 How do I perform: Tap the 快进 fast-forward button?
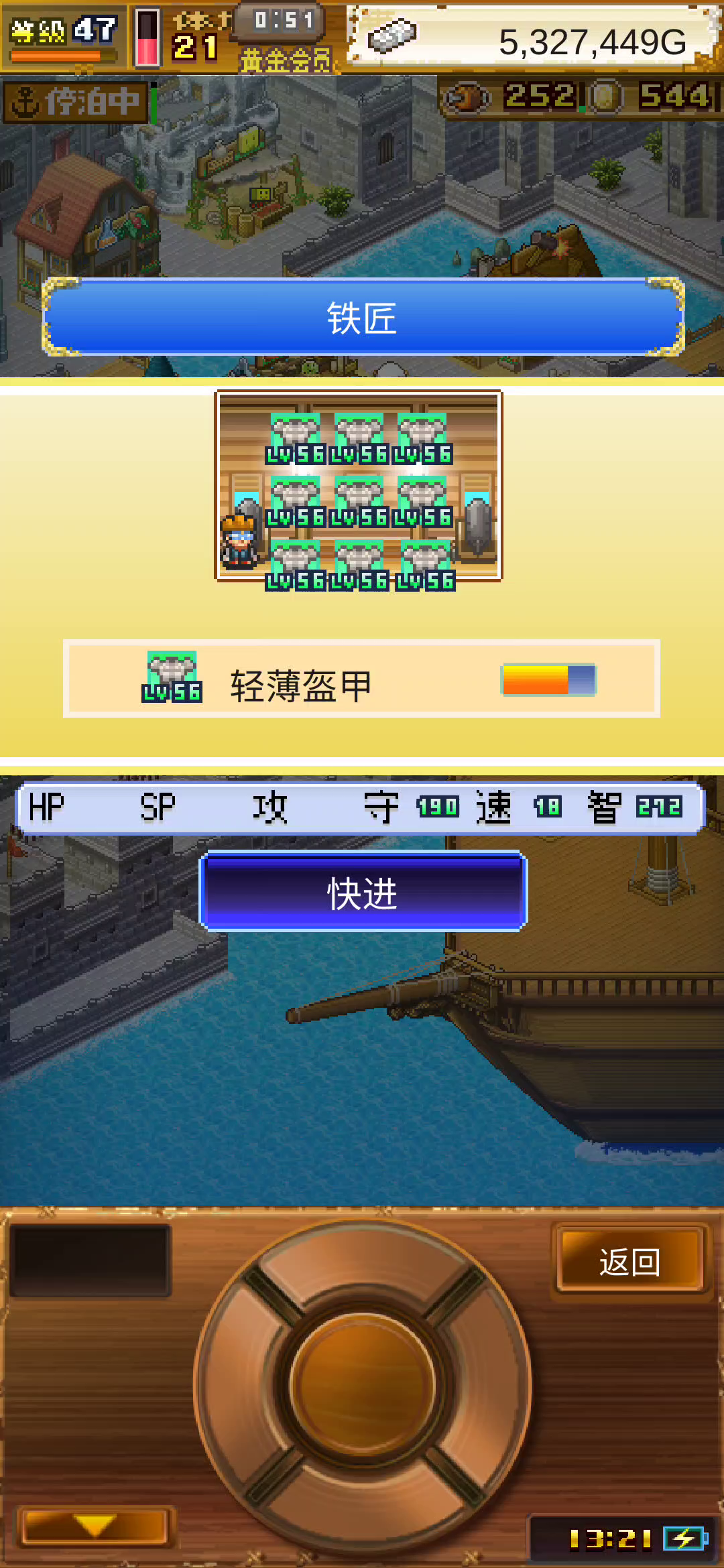point(363,891)
